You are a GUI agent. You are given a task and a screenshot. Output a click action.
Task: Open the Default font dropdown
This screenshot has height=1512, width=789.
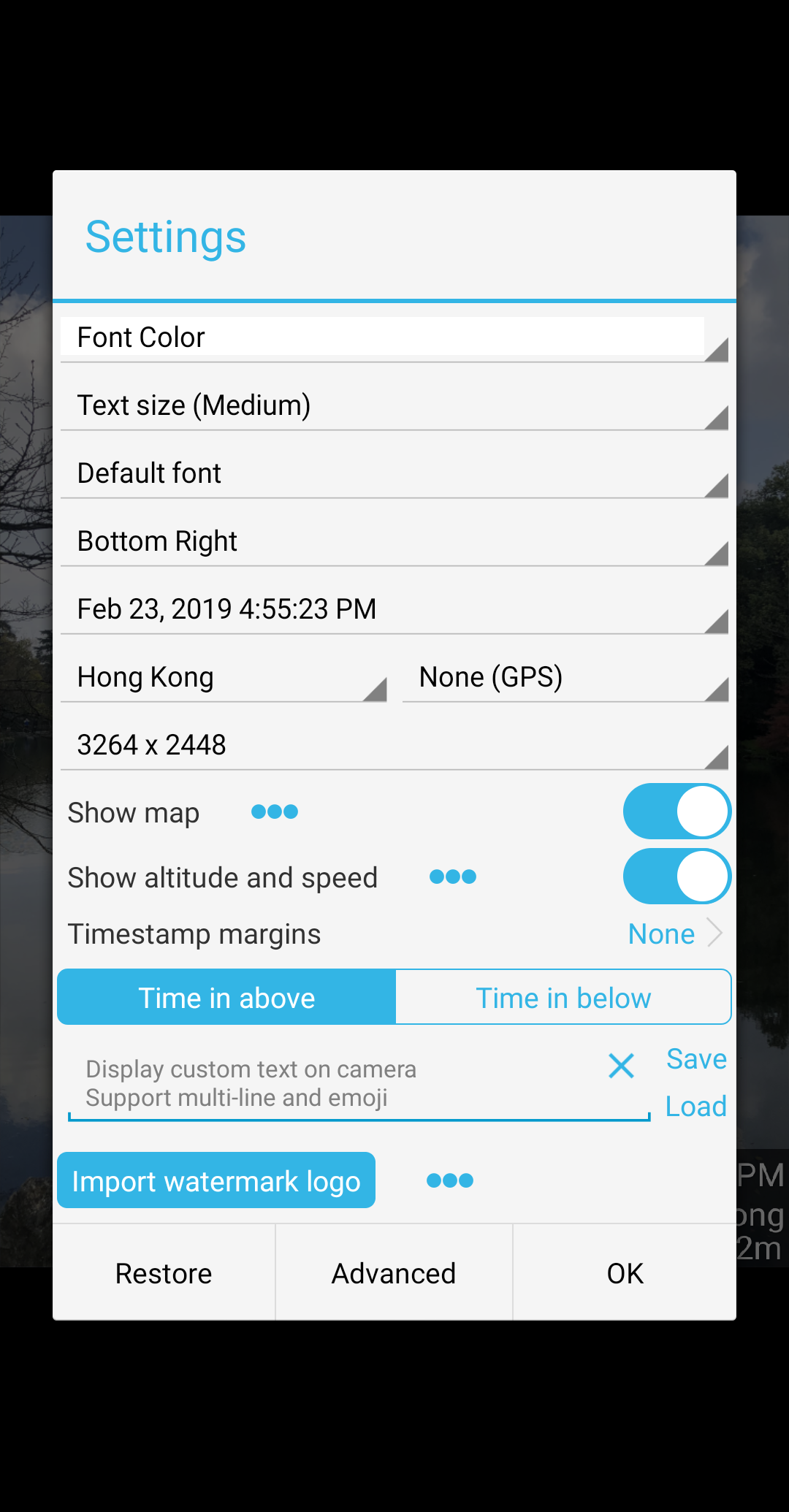(x=394, y=474)
